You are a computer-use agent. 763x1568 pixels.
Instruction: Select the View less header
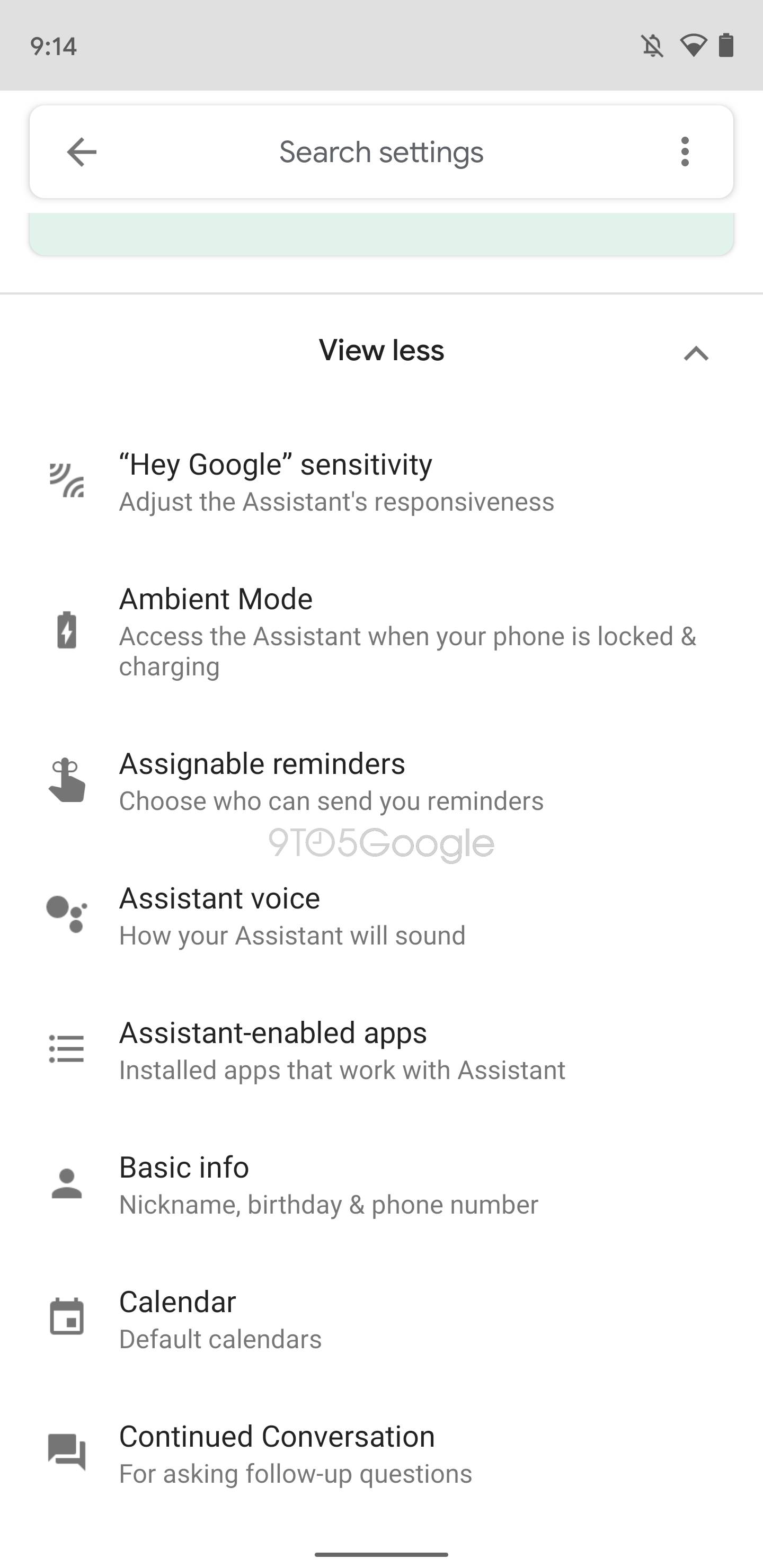(x=381, y=350)
